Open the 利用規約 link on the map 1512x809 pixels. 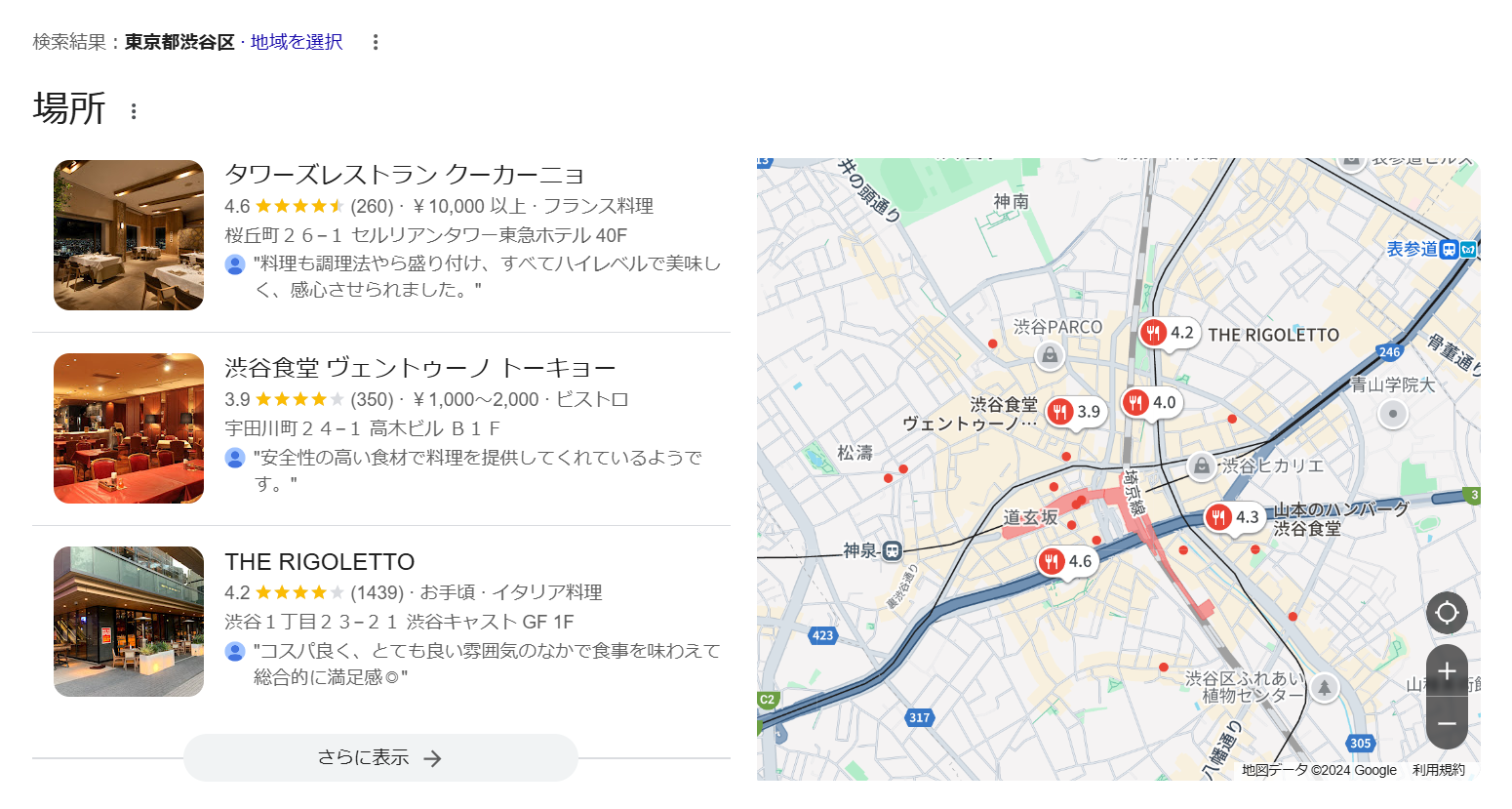(1438, 770)
